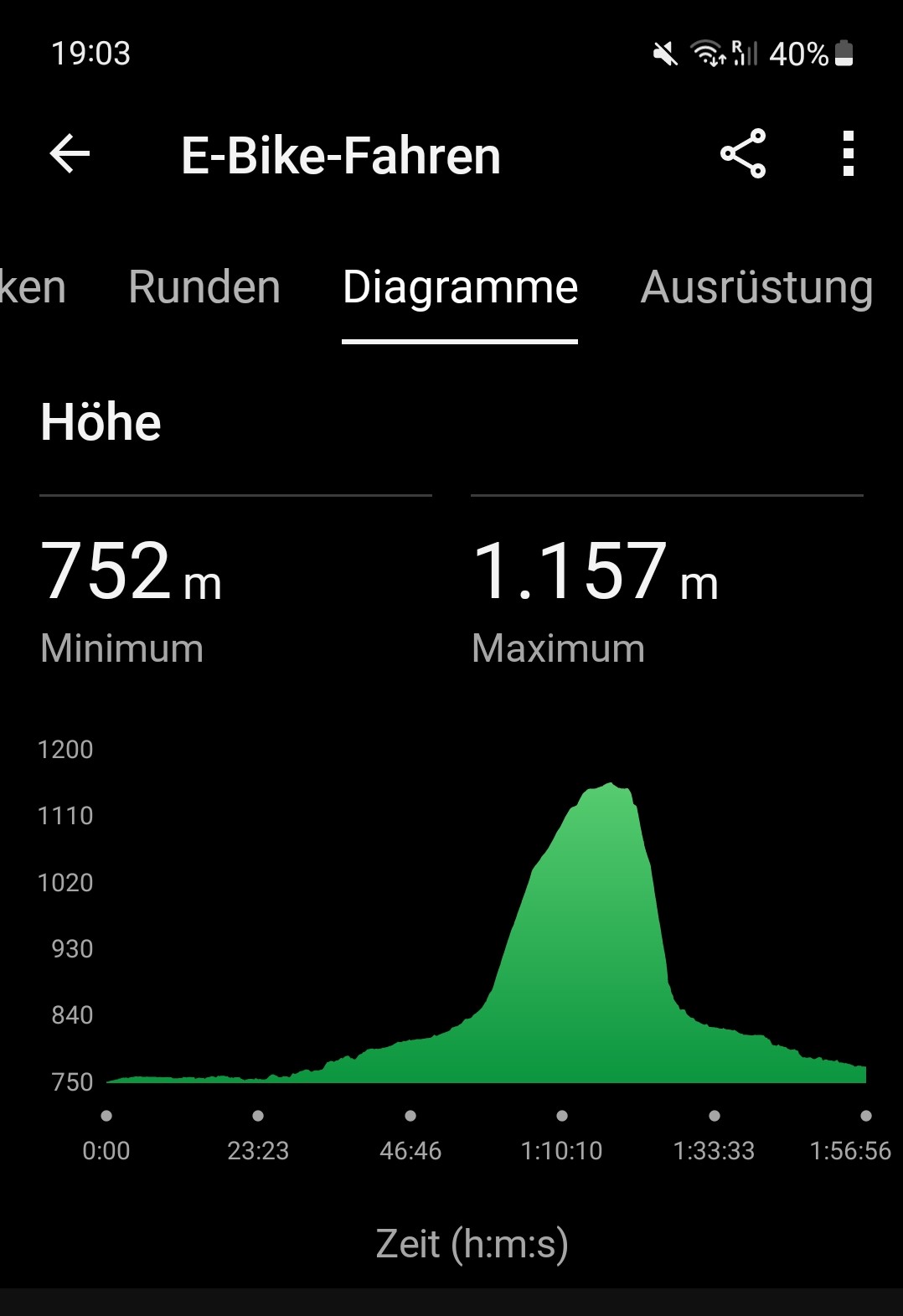The width and height of the screenshot is (903, 1316).
Task: Switch to the Runden tab
Action: point(204,287)
